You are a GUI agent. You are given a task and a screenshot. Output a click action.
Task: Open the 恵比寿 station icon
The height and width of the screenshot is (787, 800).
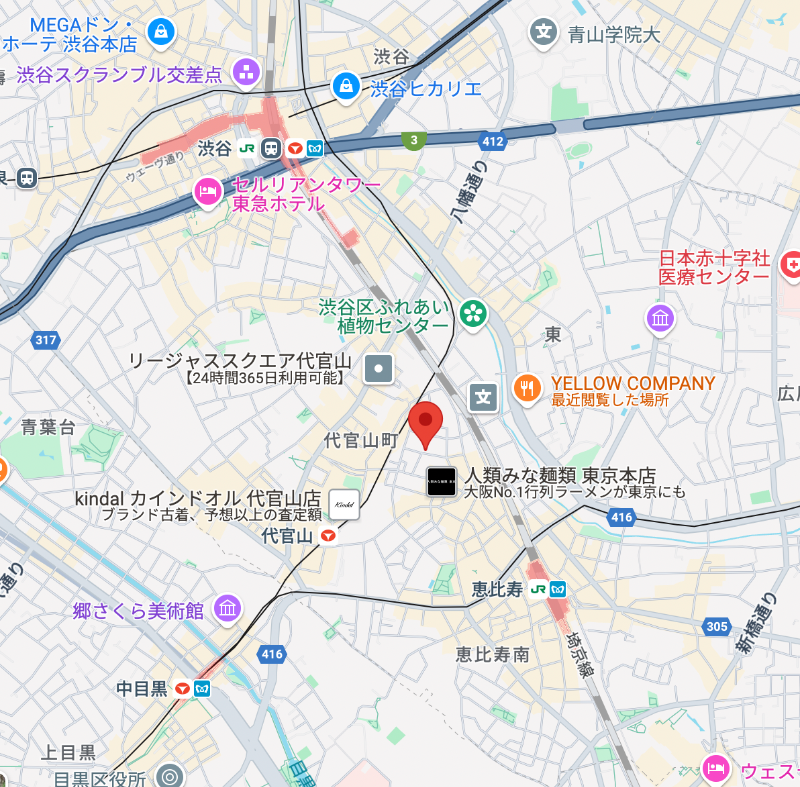(x=539, y=589)
